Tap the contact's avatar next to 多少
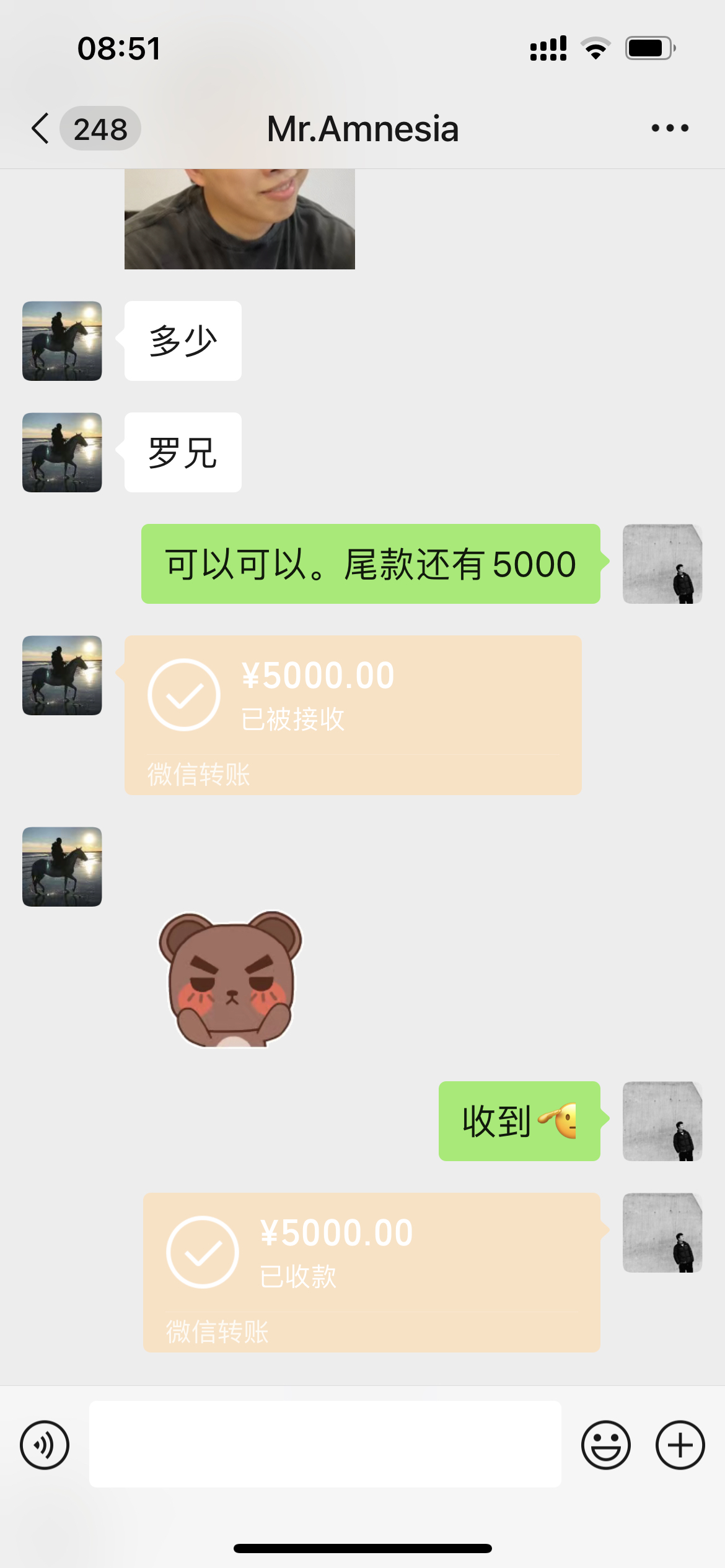 tap(62, 341)
